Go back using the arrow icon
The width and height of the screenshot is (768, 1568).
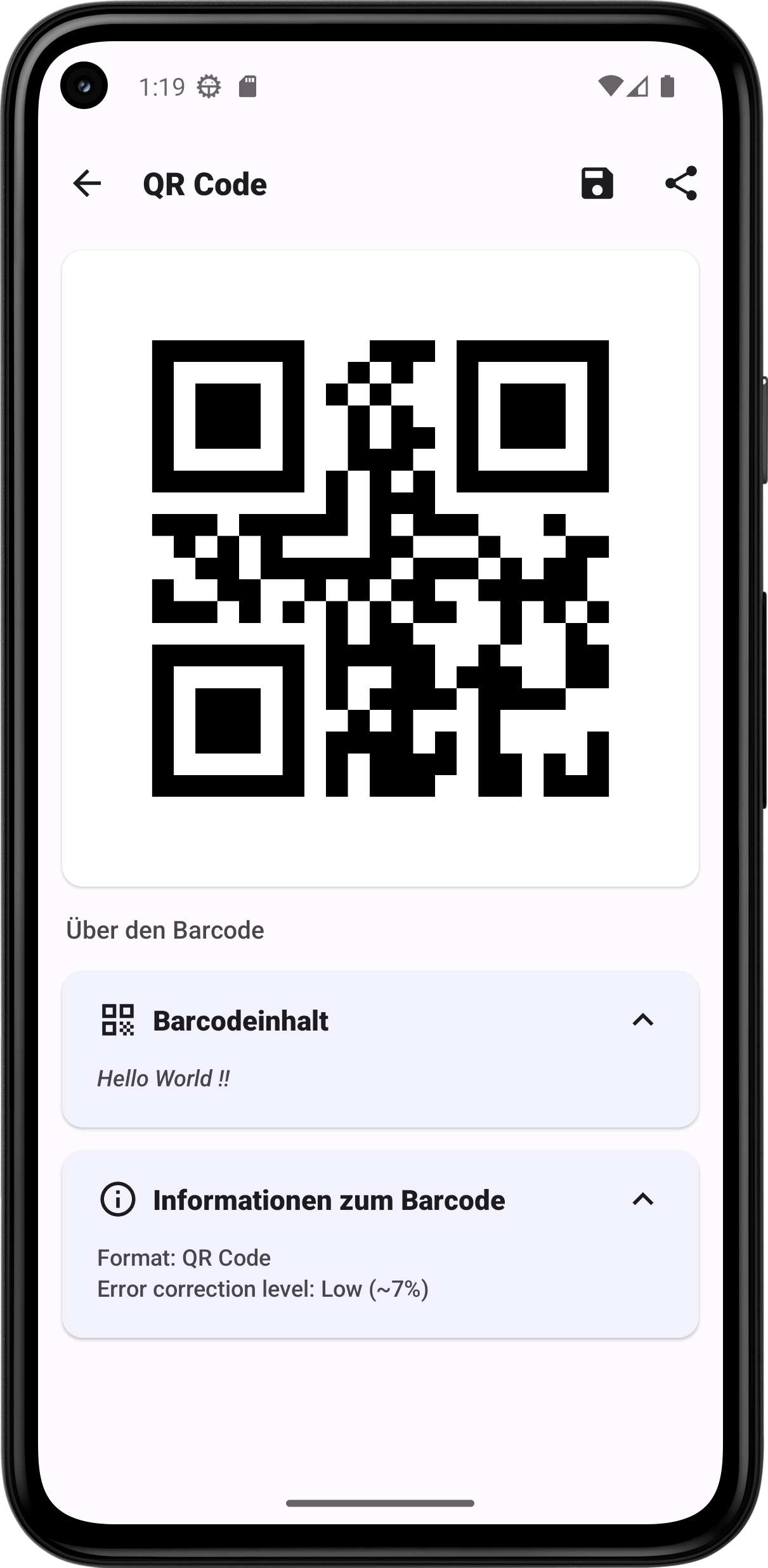tap(87, 184)
